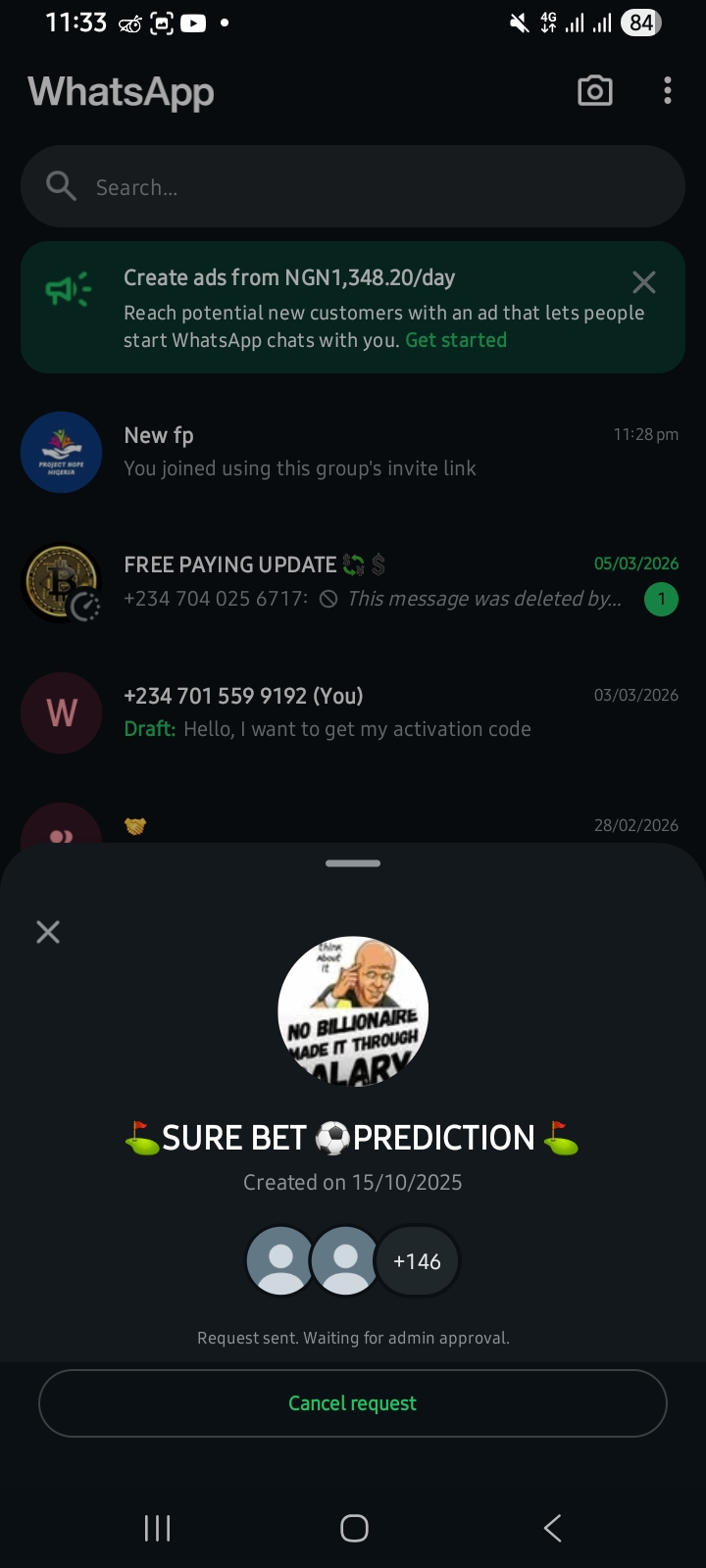Open the camera from the top bar
Viewport: 706px width, 1568px height.
click(594, 91)
